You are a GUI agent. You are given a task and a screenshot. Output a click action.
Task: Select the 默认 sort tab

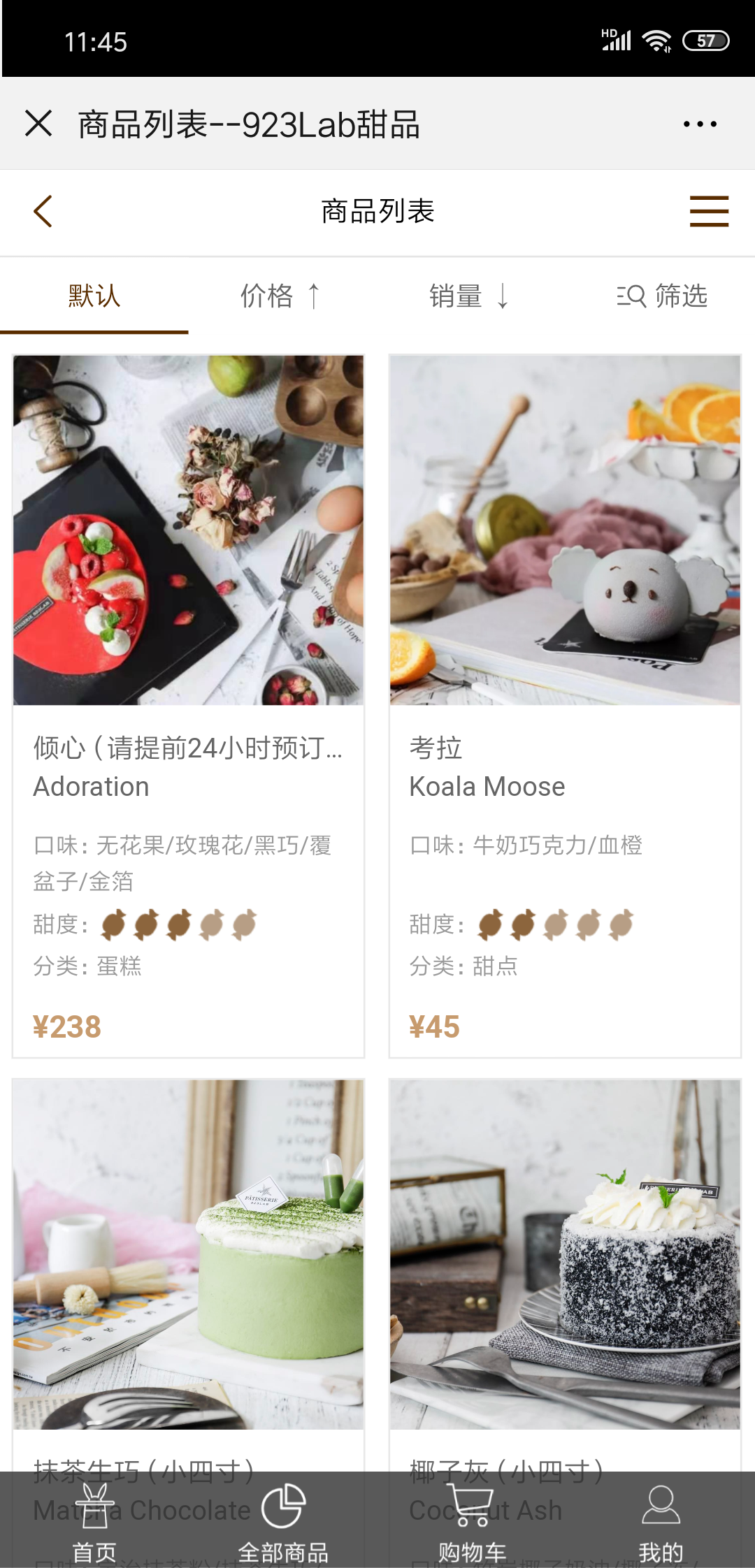point(94,296)
